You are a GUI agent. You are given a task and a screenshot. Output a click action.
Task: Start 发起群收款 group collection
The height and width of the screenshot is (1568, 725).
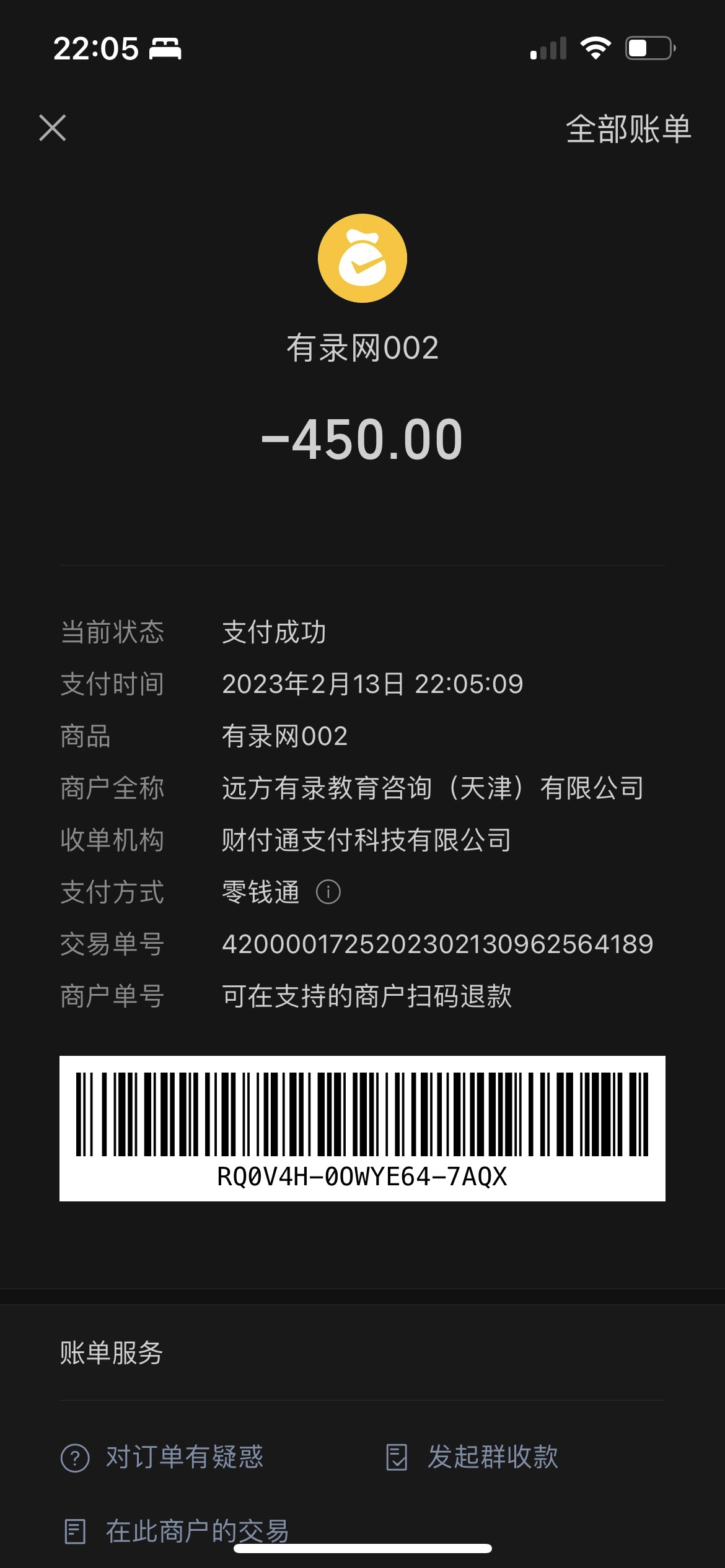point(472,1457)
